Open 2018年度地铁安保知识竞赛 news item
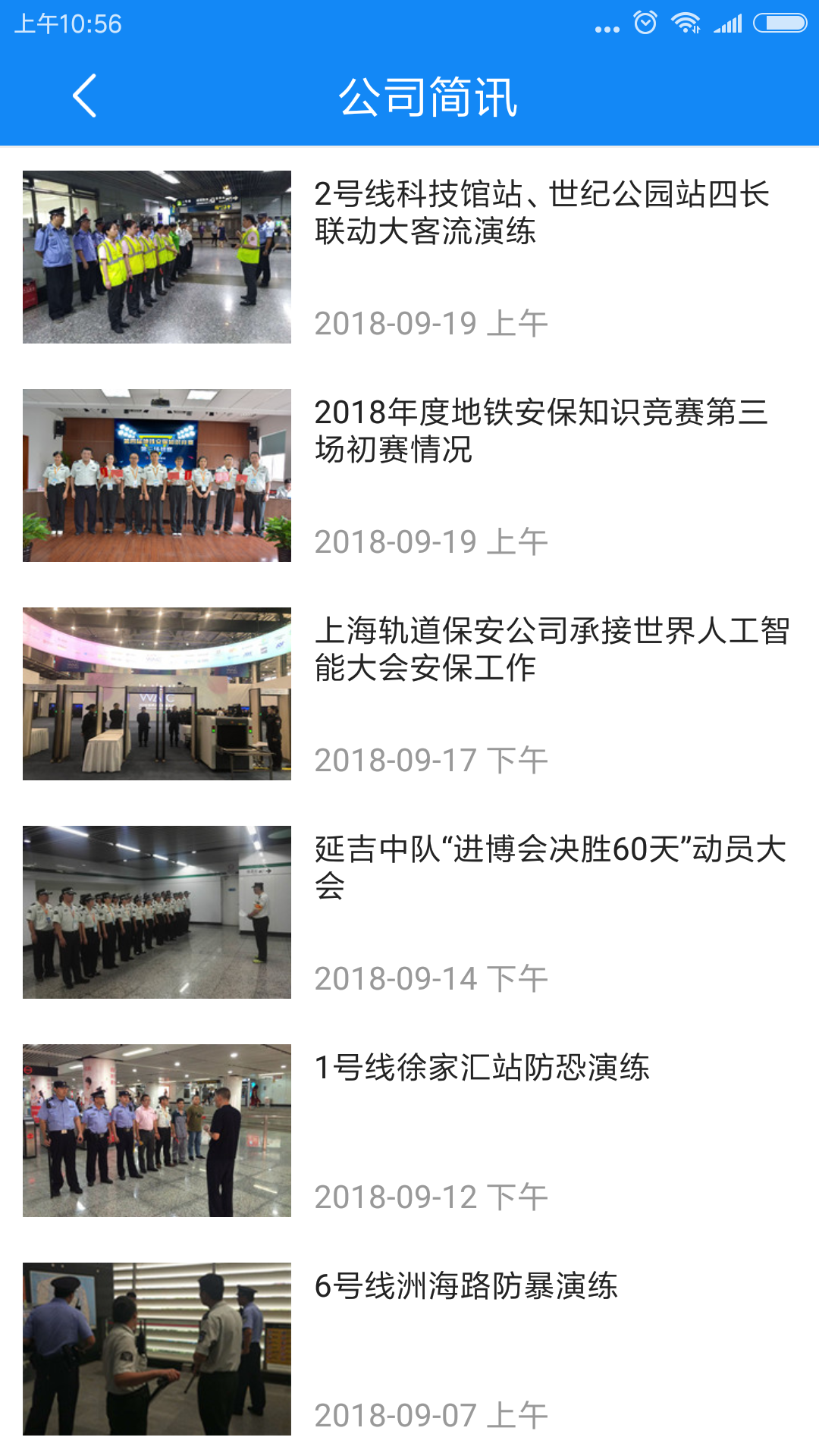 coord(541,431)
